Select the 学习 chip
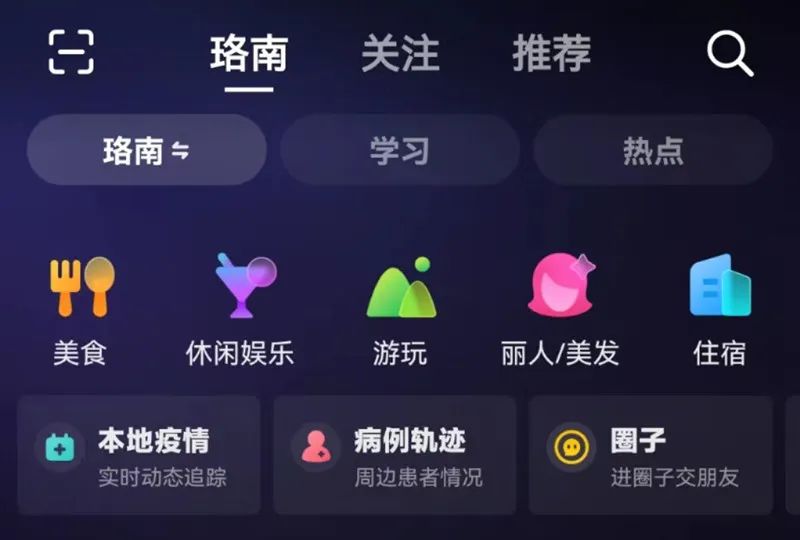 [x=399, y=151]
